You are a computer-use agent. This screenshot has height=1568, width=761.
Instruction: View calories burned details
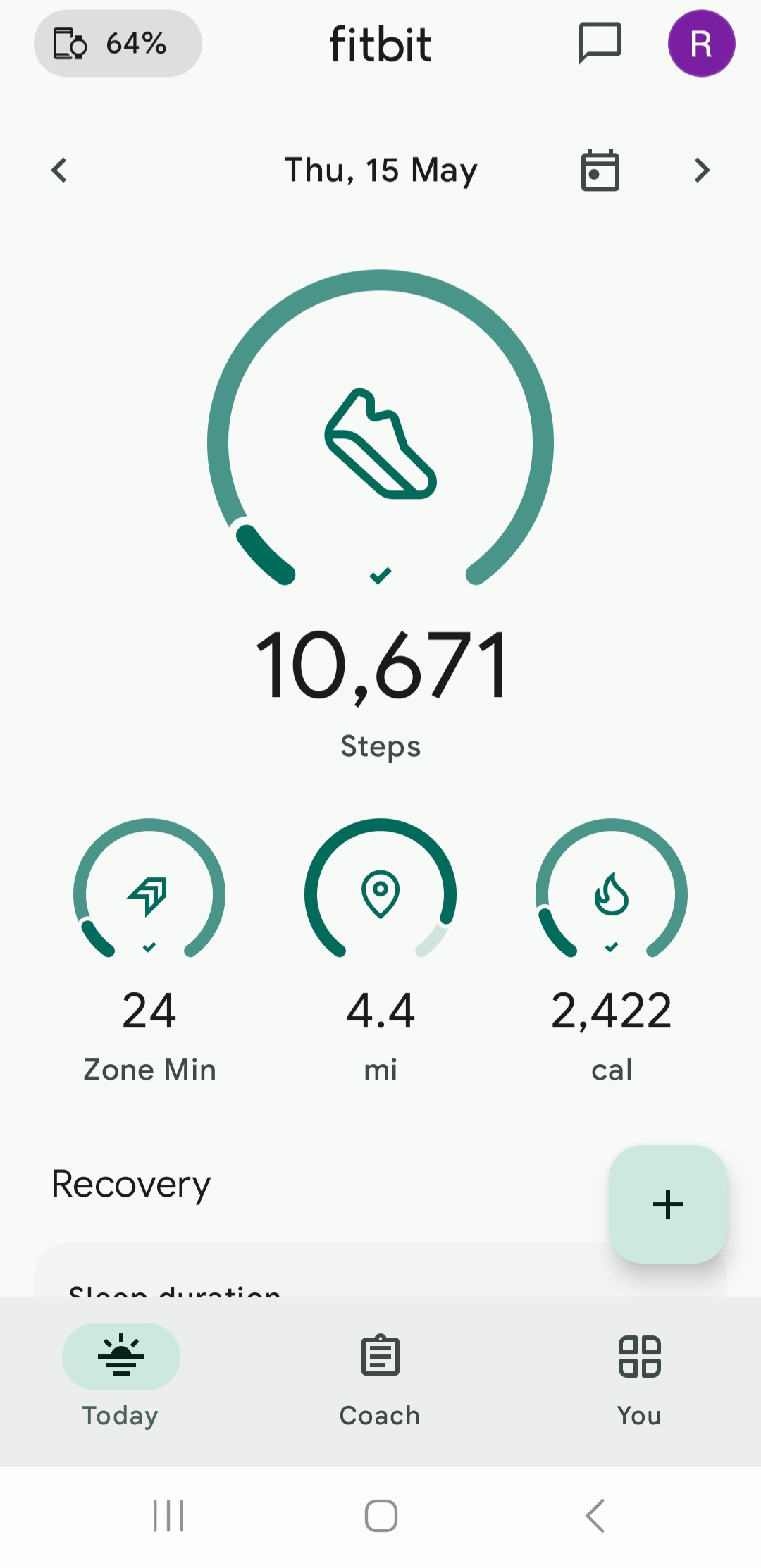click(x=612, y=951)
